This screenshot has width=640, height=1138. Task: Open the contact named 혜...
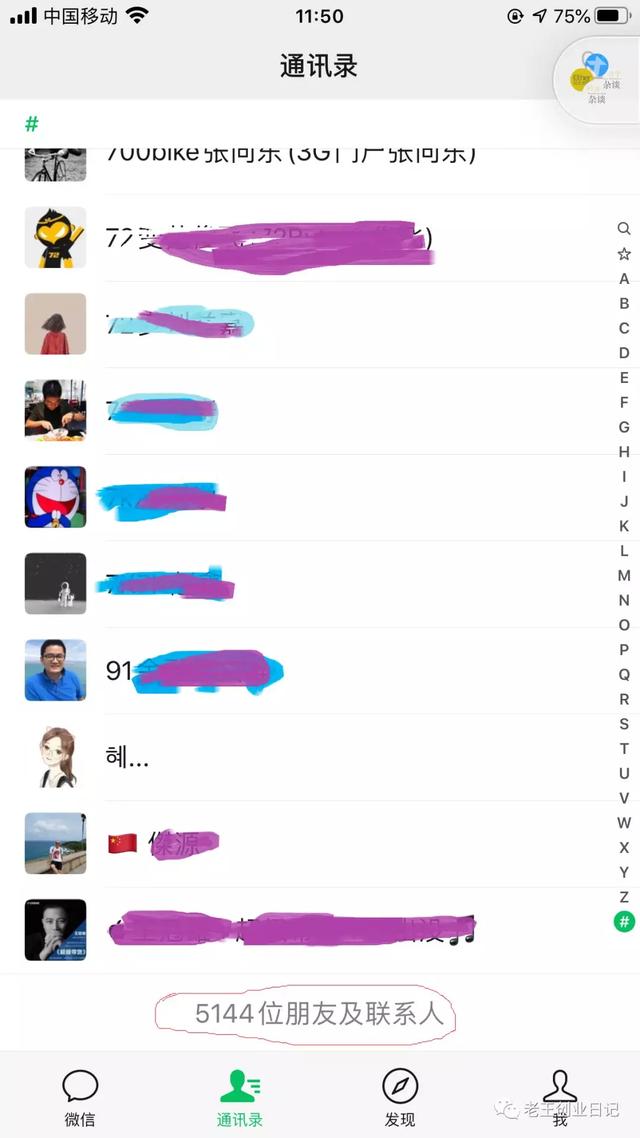pyautogui.click(x=320, y=757)
